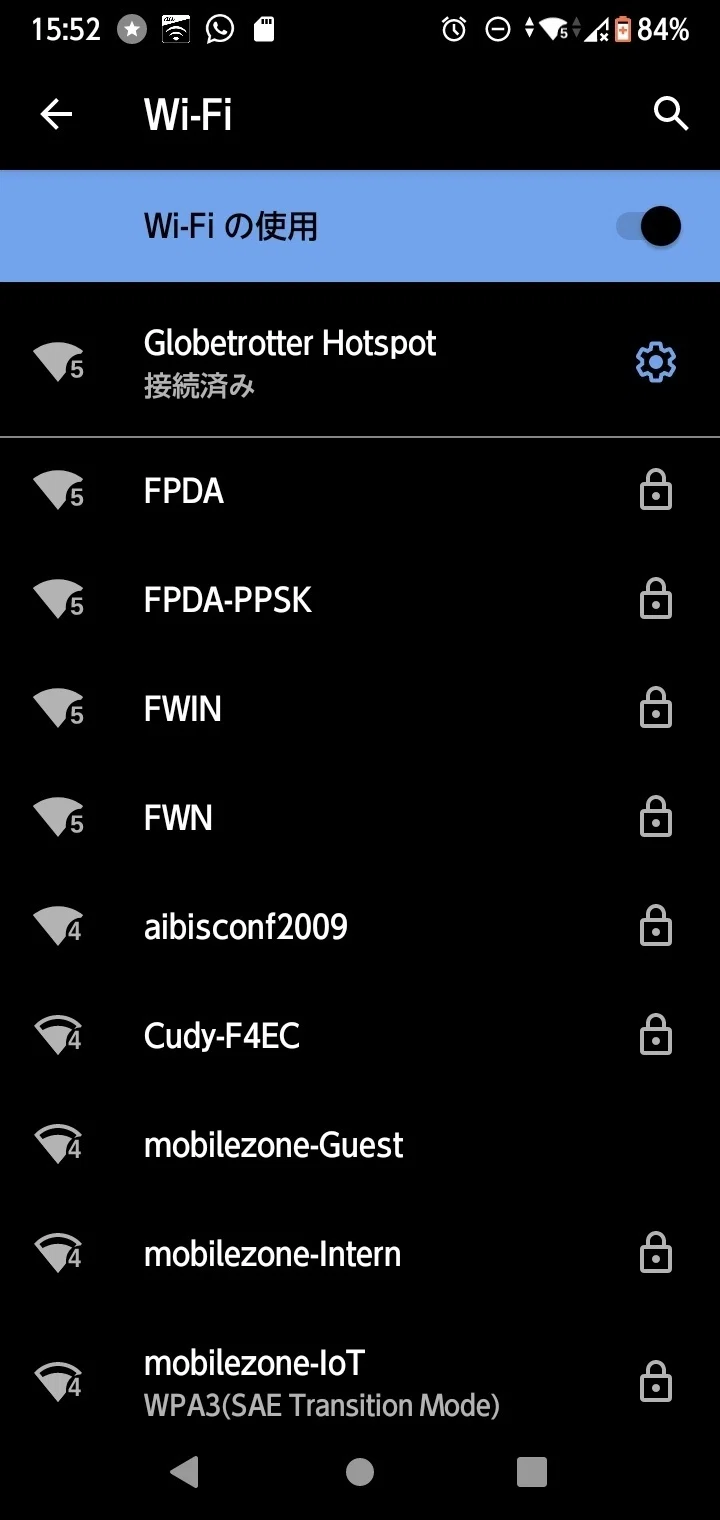Tap the FWN network entry

pyautogui.click(x=360, y=818)
